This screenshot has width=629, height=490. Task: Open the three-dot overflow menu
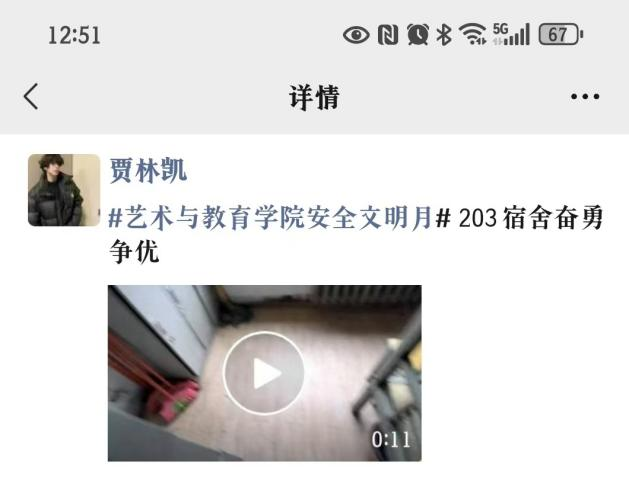pos(585,97)
